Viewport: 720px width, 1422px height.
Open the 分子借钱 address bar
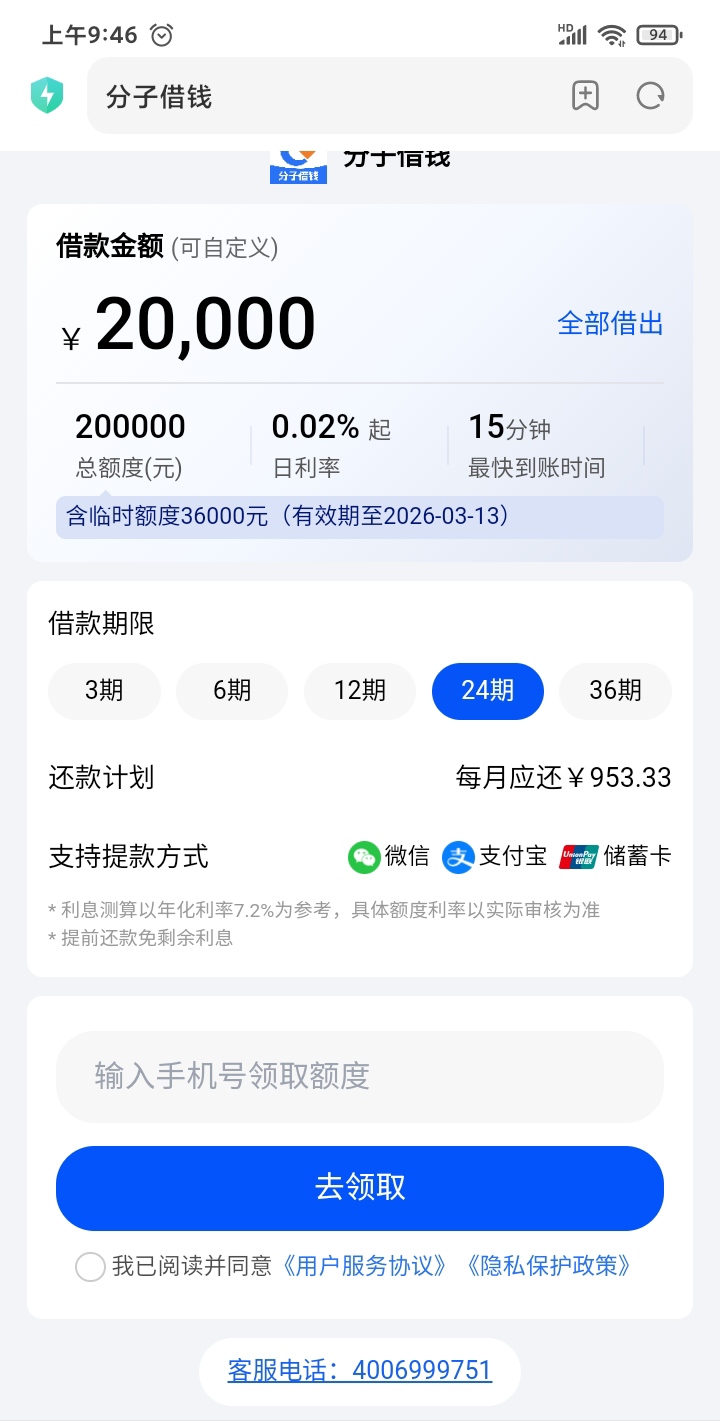[x=320, y=97]
